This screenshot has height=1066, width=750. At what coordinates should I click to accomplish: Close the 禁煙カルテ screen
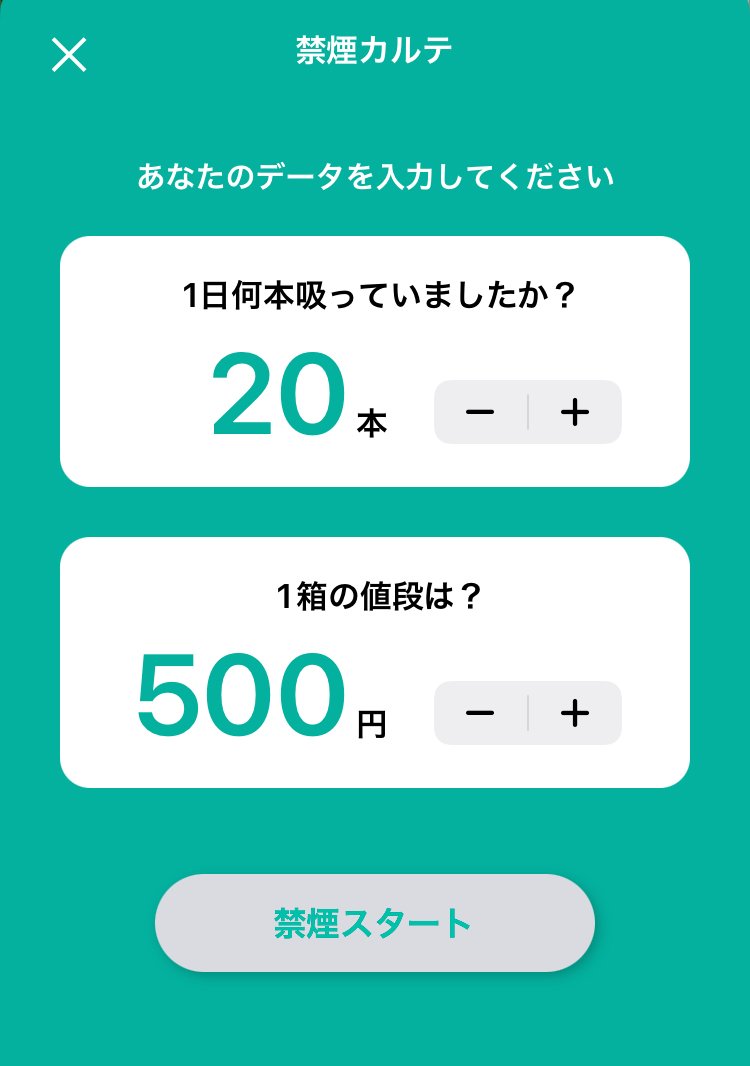(69, 54)
